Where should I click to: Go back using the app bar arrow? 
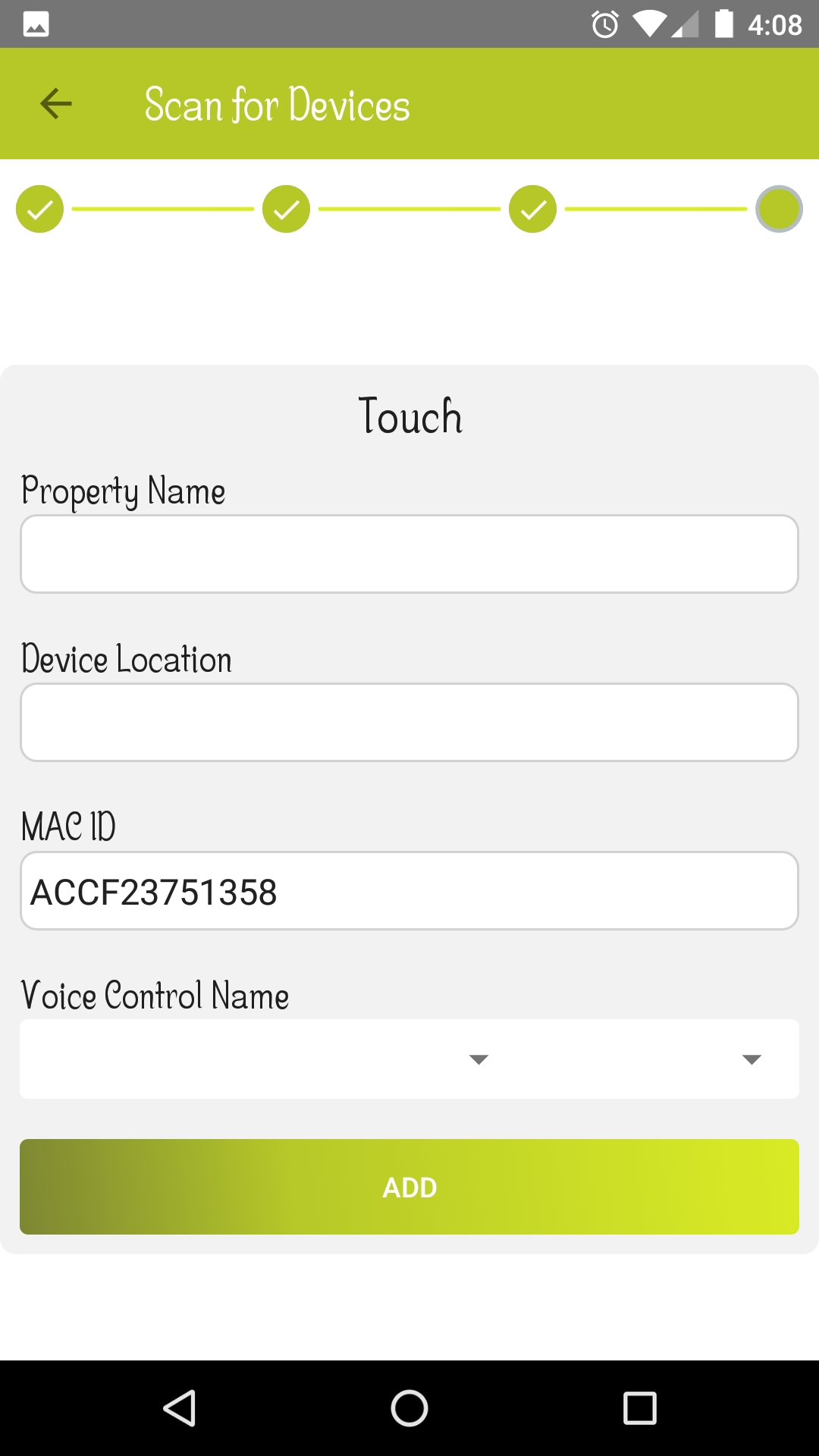click(56, 104)
